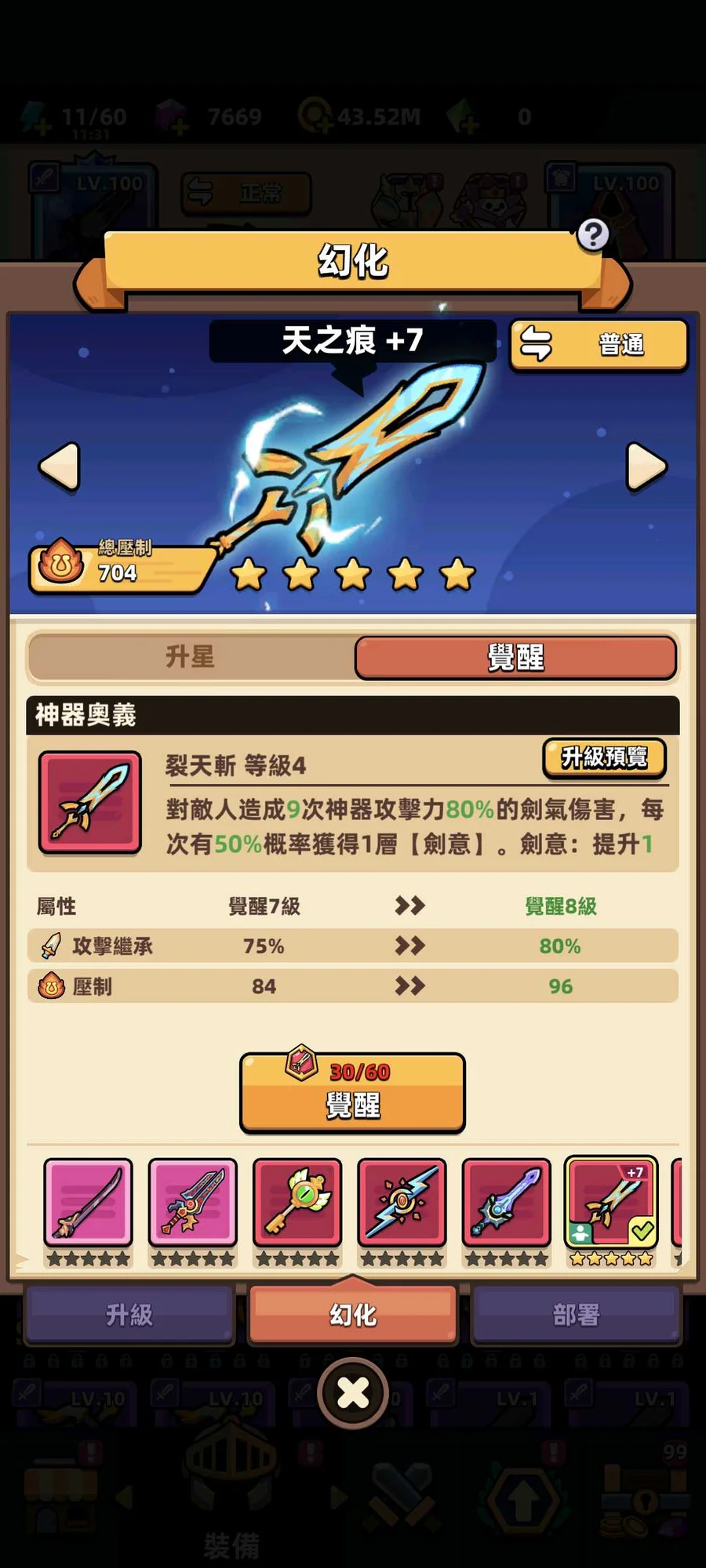
Task: Toggle the 普通 mode switch button
Action: coord(599,344)
